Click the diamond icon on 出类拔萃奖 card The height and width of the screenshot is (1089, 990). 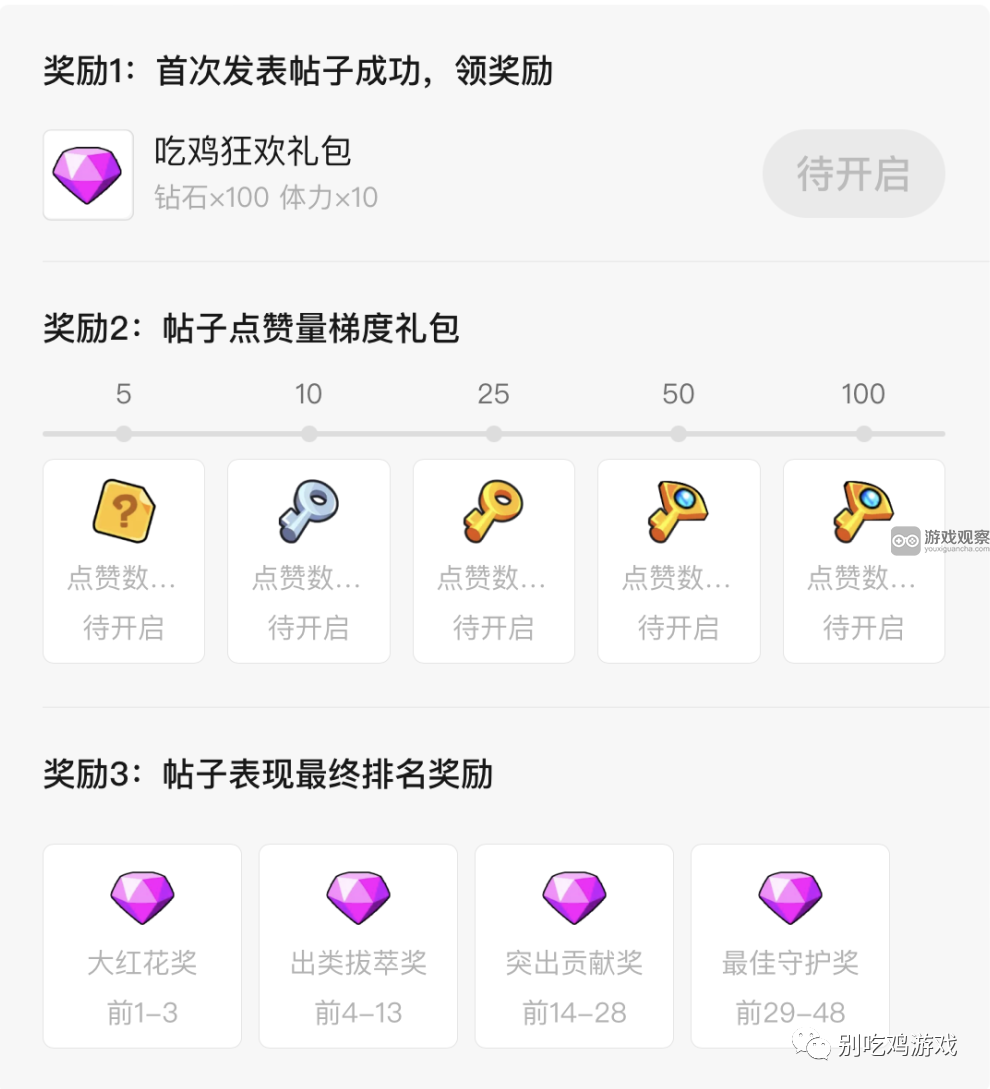[x=357, y=896]
